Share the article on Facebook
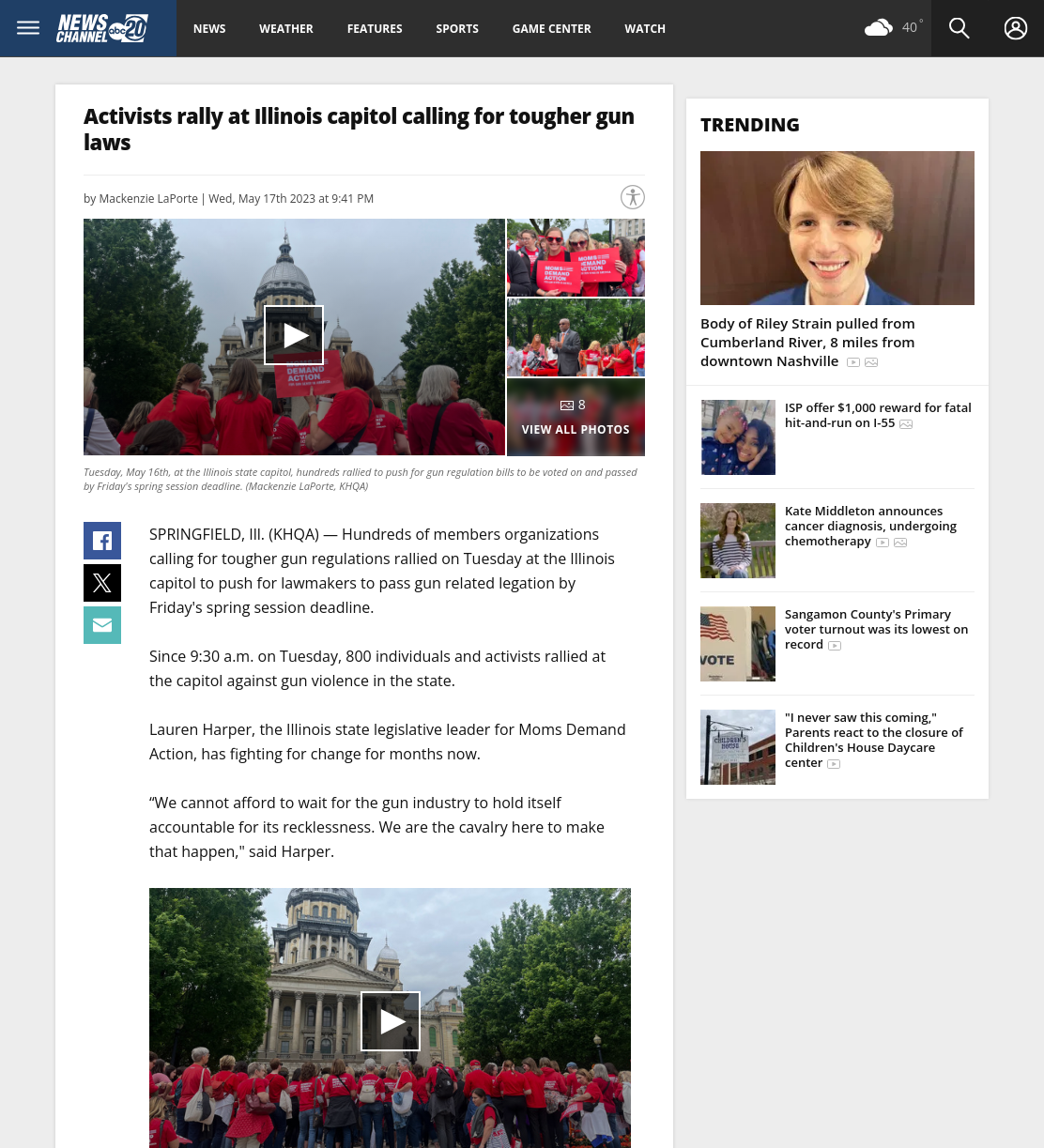 (102, 541)
